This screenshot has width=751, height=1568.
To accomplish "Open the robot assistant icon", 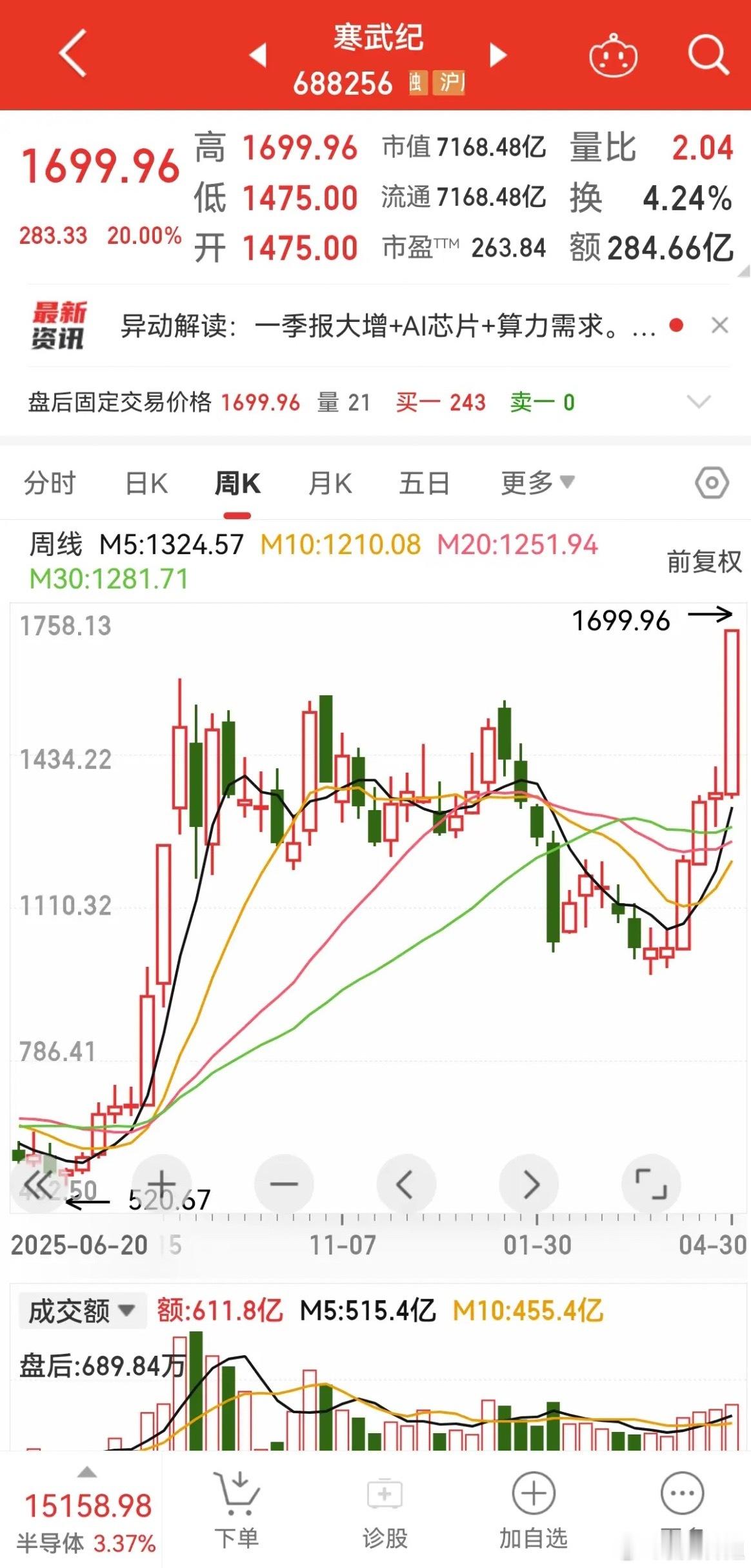I will click(x=613, y=55).
